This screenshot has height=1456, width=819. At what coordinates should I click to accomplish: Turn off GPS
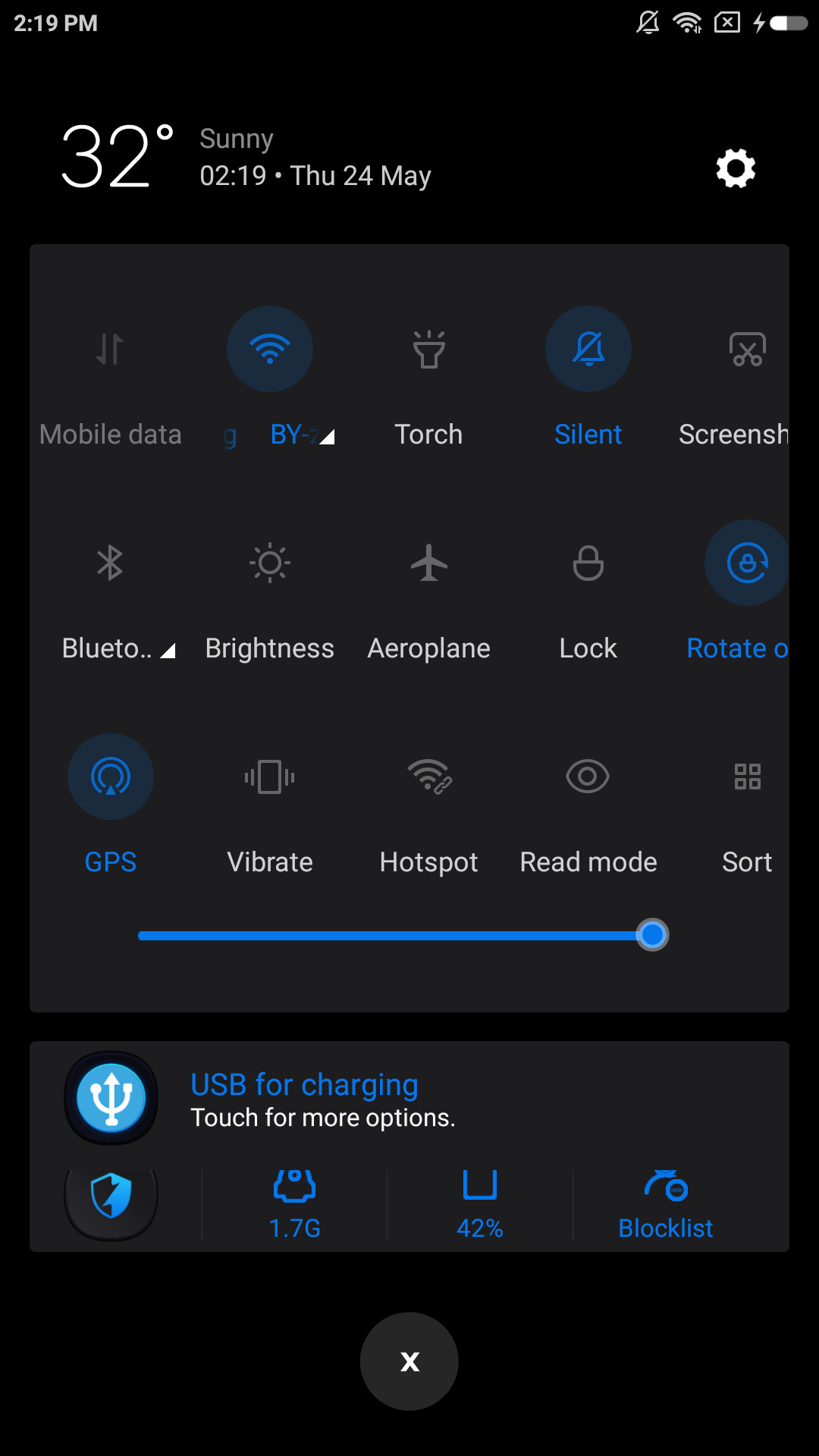pyautogui.click(x=111, y=777)
